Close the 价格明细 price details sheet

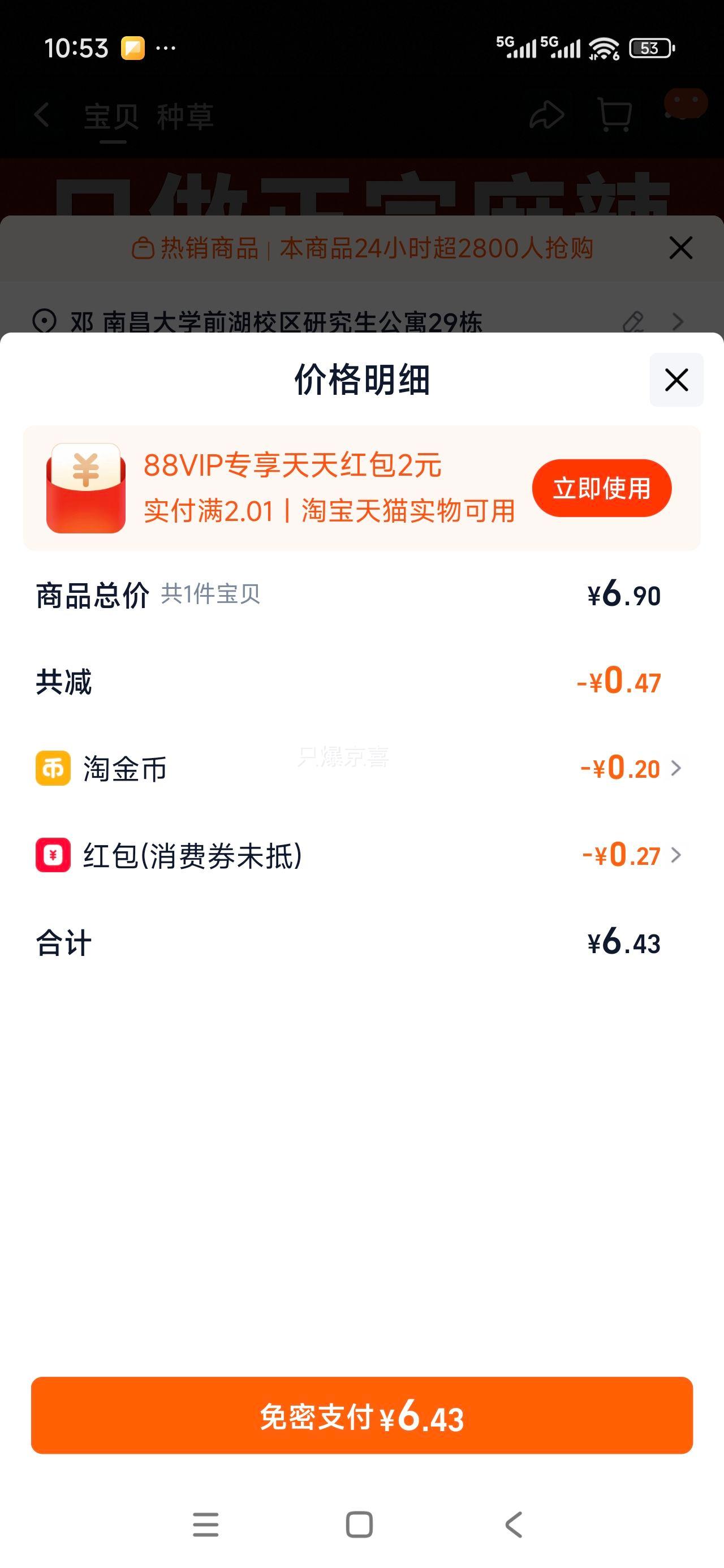point(676,380)
